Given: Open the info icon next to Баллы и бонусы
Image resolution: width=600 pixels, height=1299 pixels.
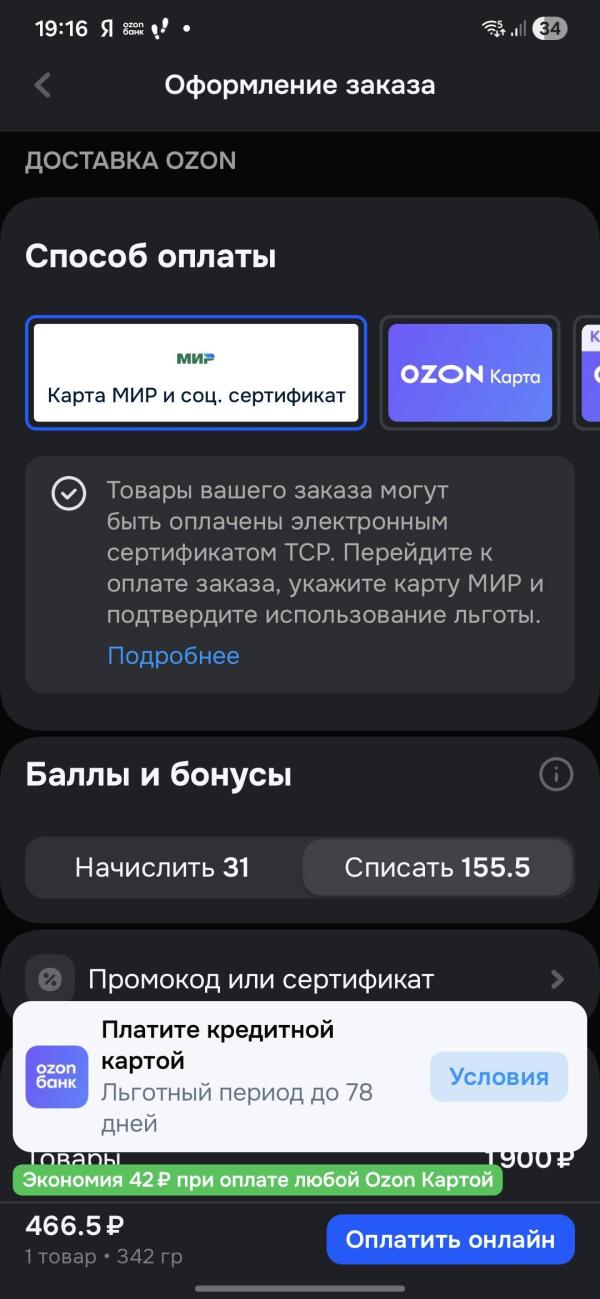Looking at the screenshot, I should pos(556,773).
